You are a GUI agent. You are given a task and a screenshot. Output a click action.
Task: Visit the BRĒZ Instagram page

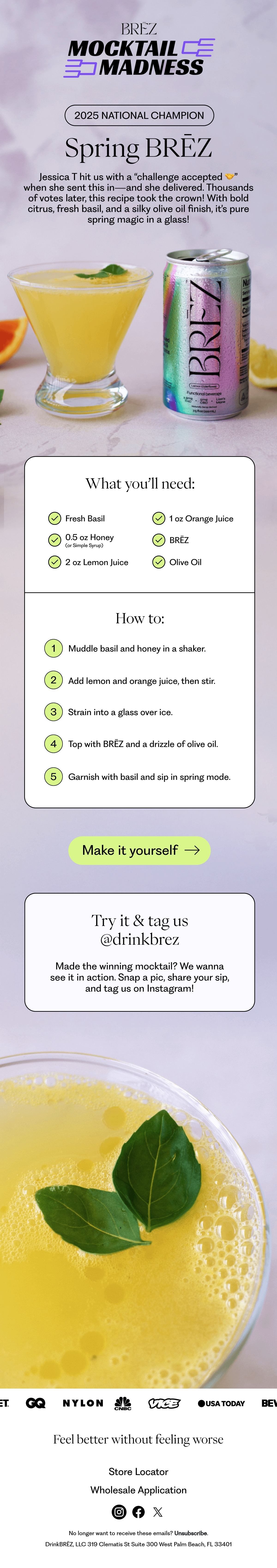[119, 1511]
